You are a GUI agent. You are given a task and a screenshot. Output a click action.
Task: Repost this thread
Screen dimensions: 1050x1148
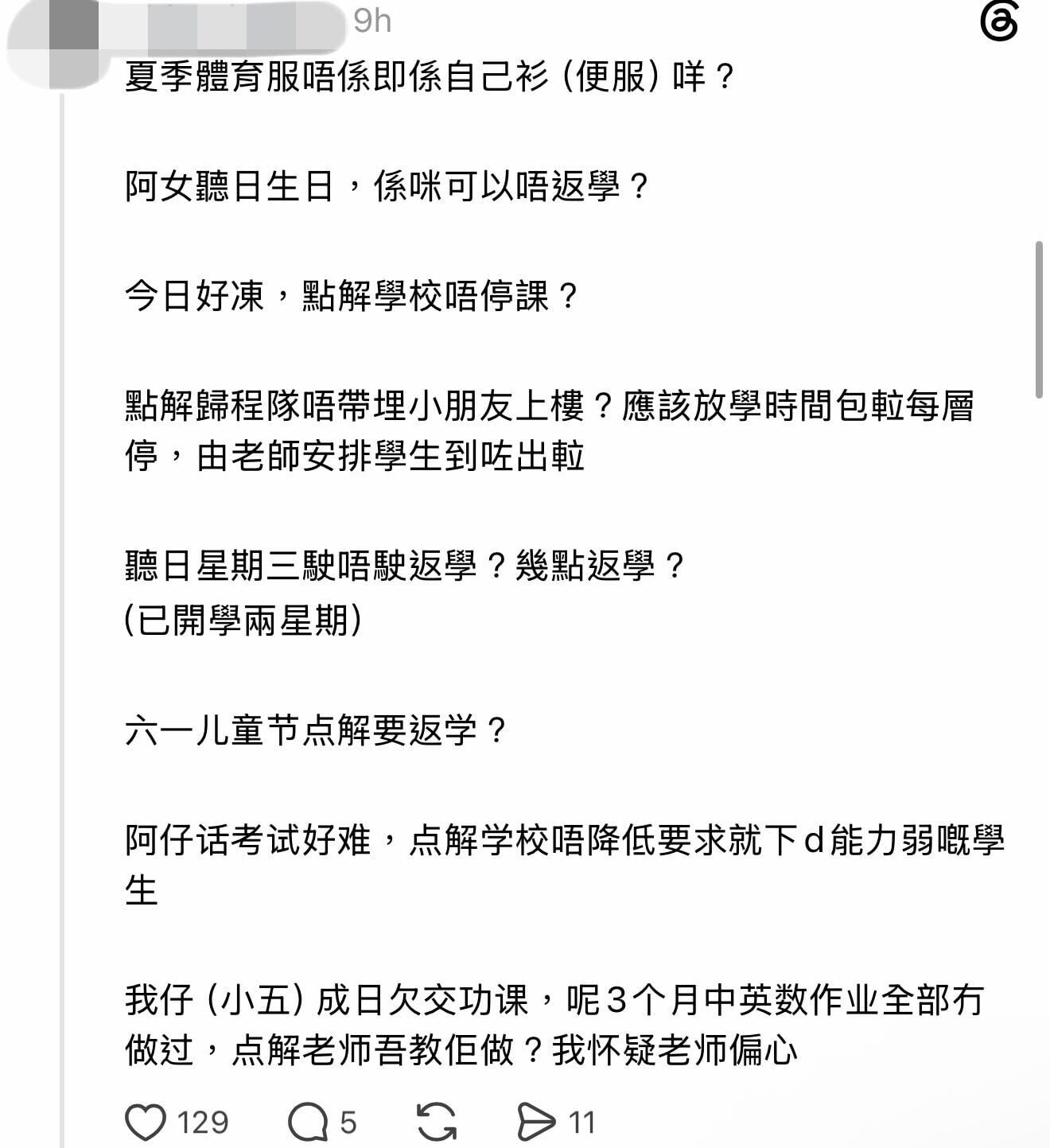437,1123
